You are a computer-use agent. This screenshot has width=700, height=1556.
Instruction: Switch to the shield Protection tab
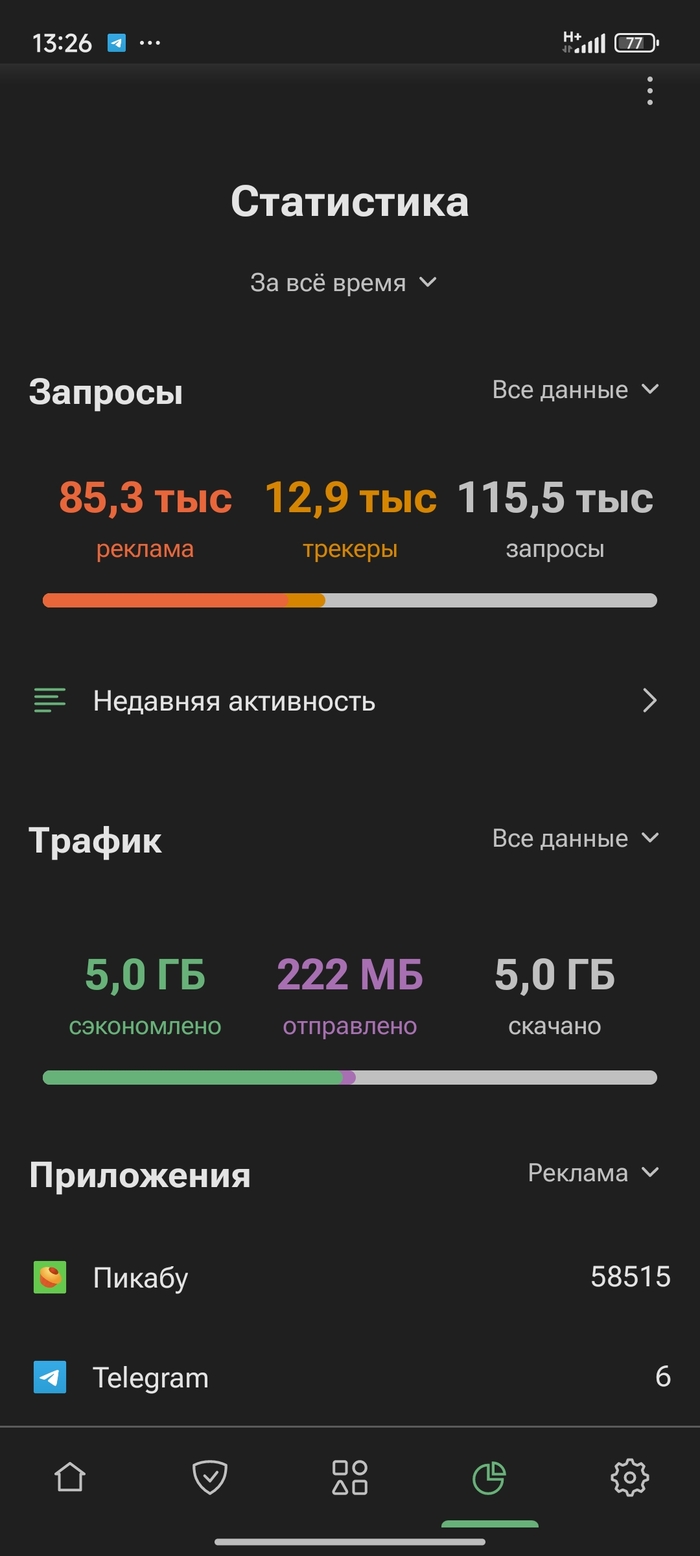[x=210, y=1477]
